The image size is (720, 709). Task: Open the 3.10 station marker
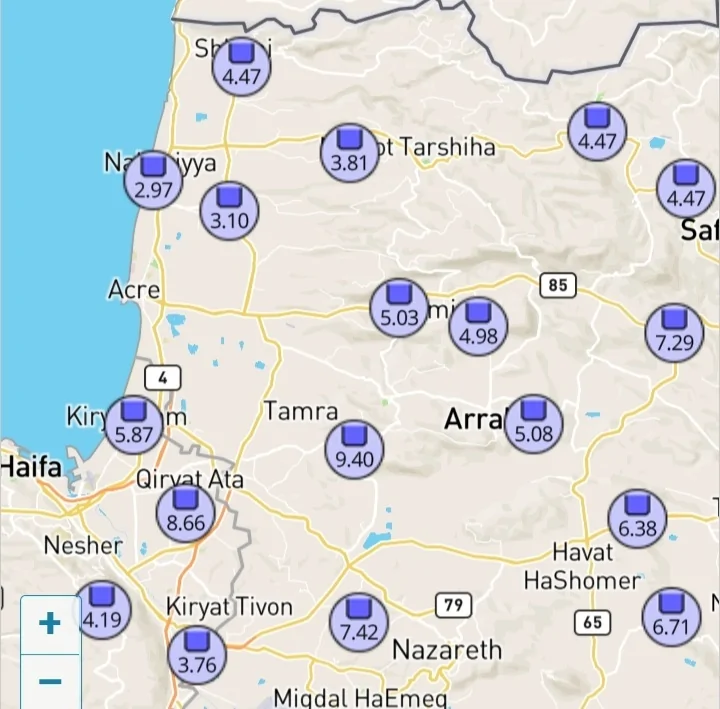click(229, 209)
